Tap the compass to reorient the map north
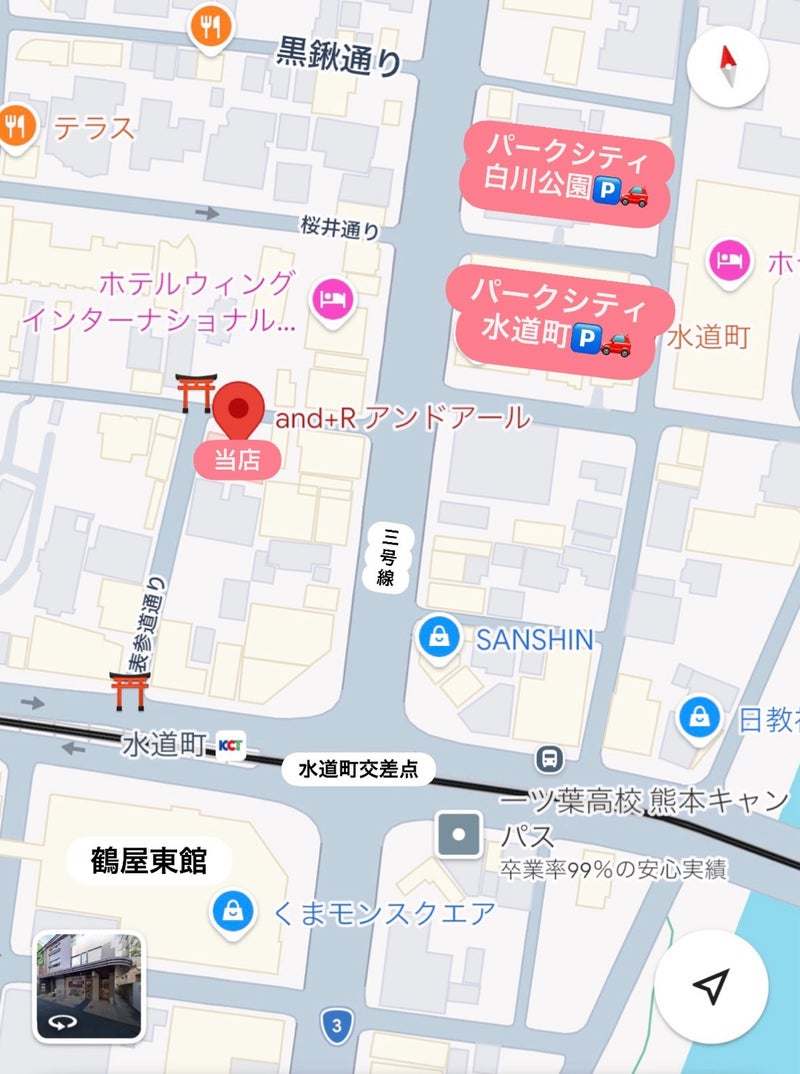This screenshot has height=1074, width=800. click(728, 68)
